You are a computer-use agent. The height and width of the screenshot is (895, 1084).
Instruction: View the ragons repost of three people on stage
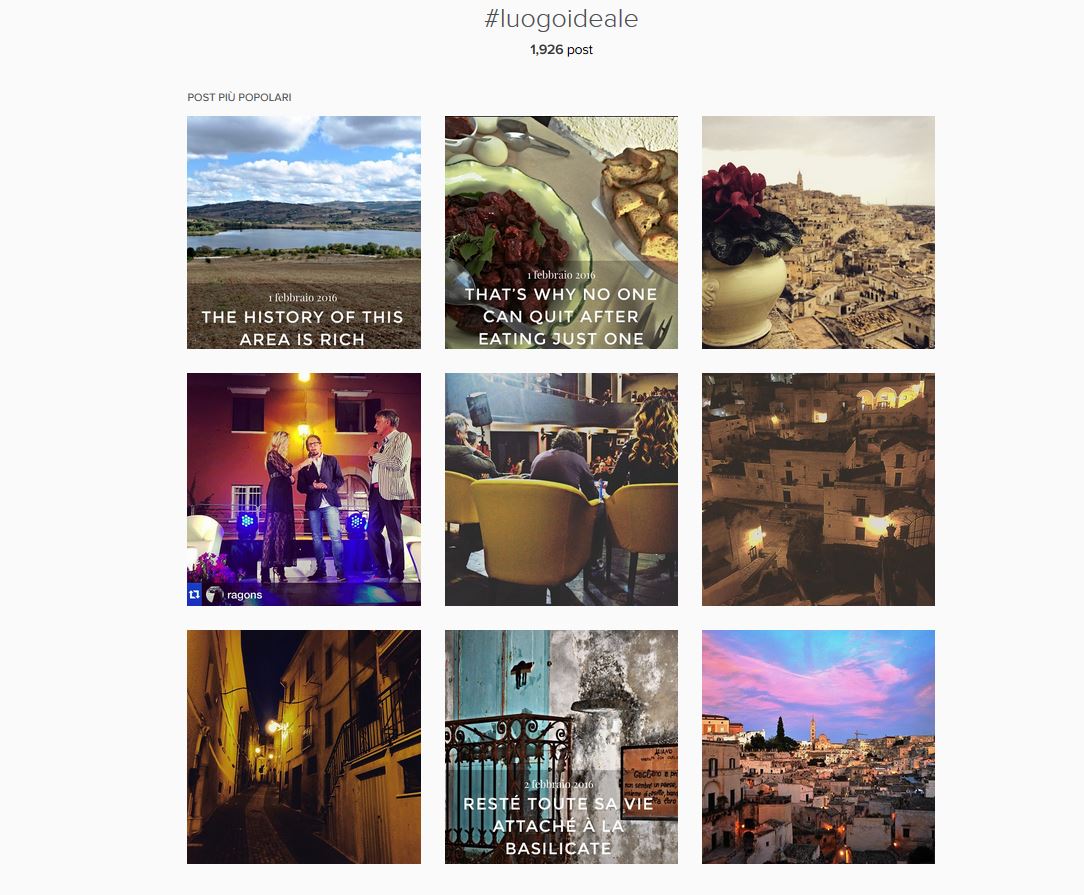tap(303, 489)
